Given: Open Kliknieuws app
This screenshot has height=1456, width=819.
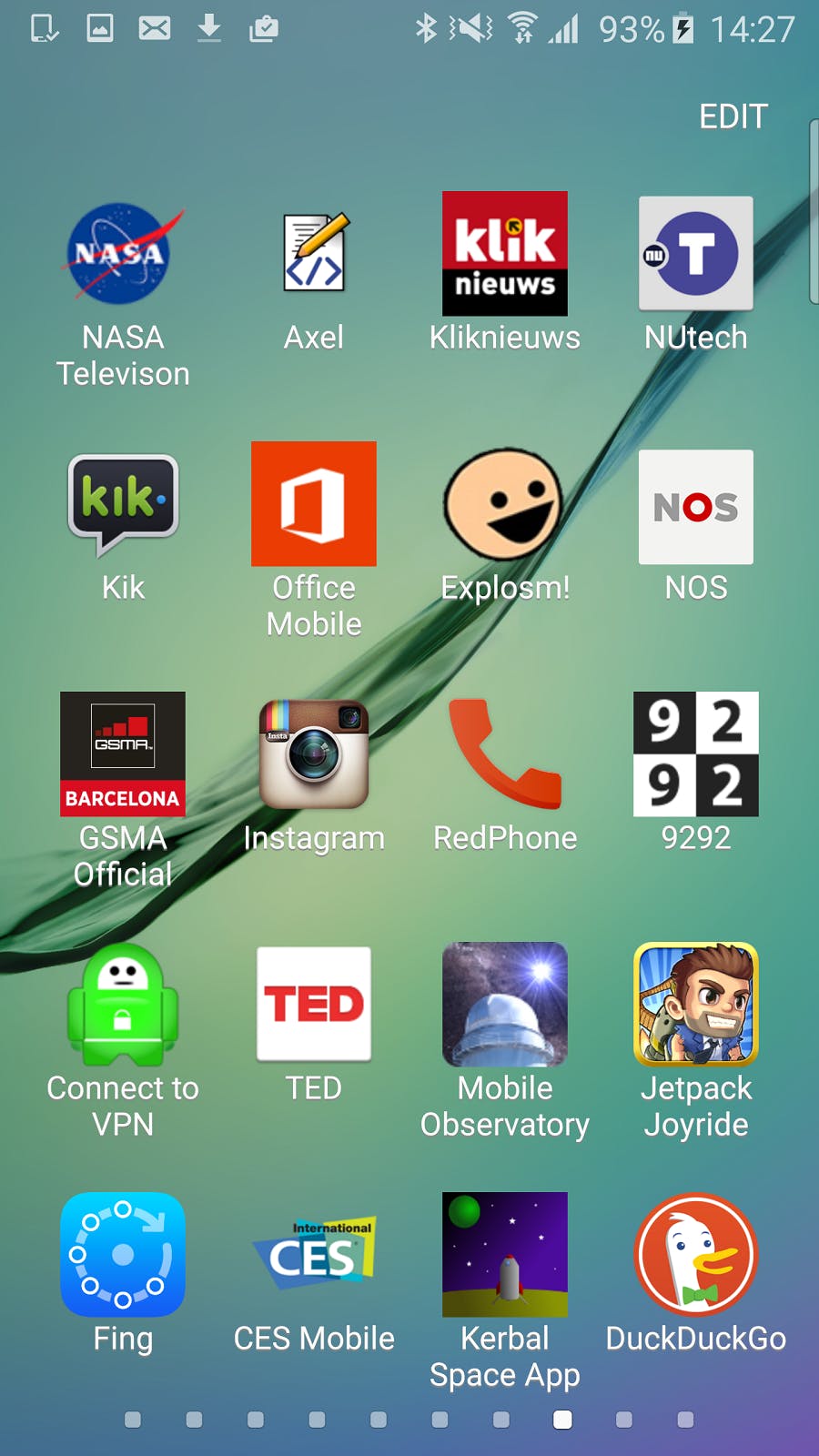Looking at the screenshot, I should coord(505,254).
